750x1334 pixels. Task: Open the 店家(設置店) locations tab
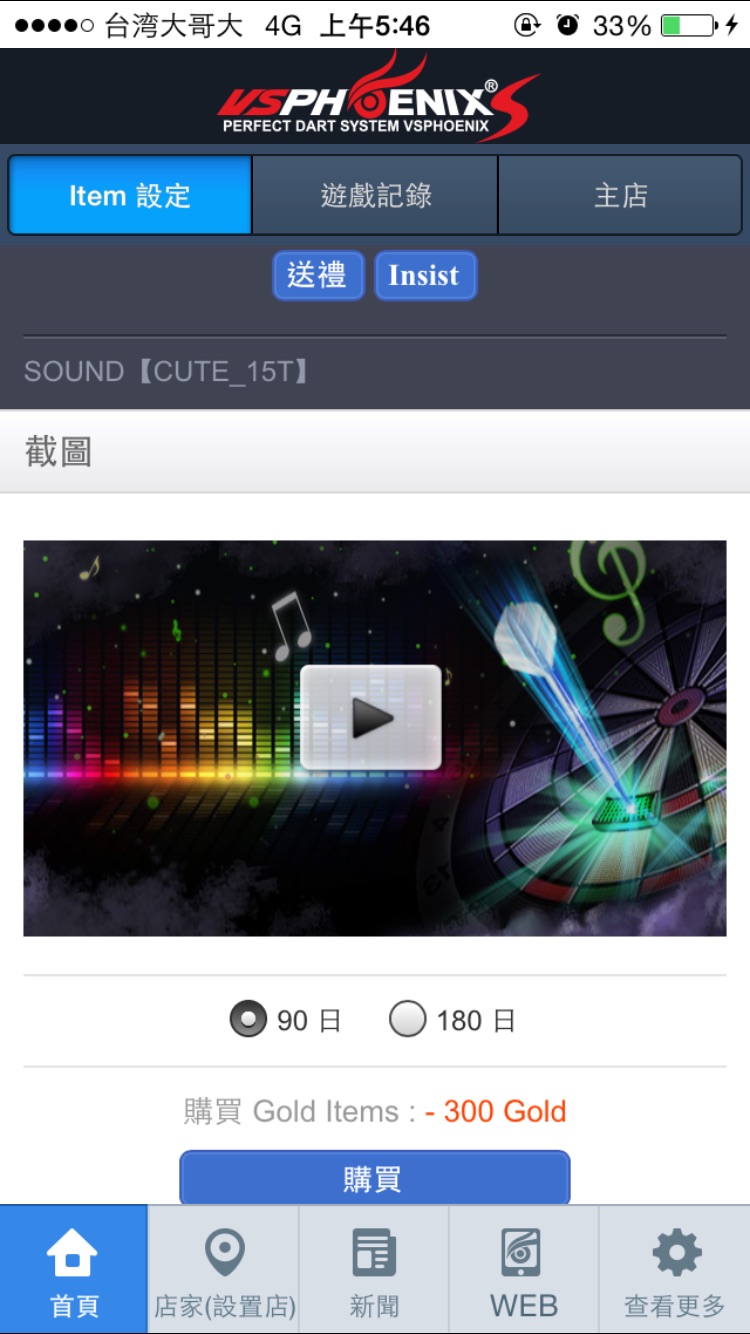point(224,1270)
